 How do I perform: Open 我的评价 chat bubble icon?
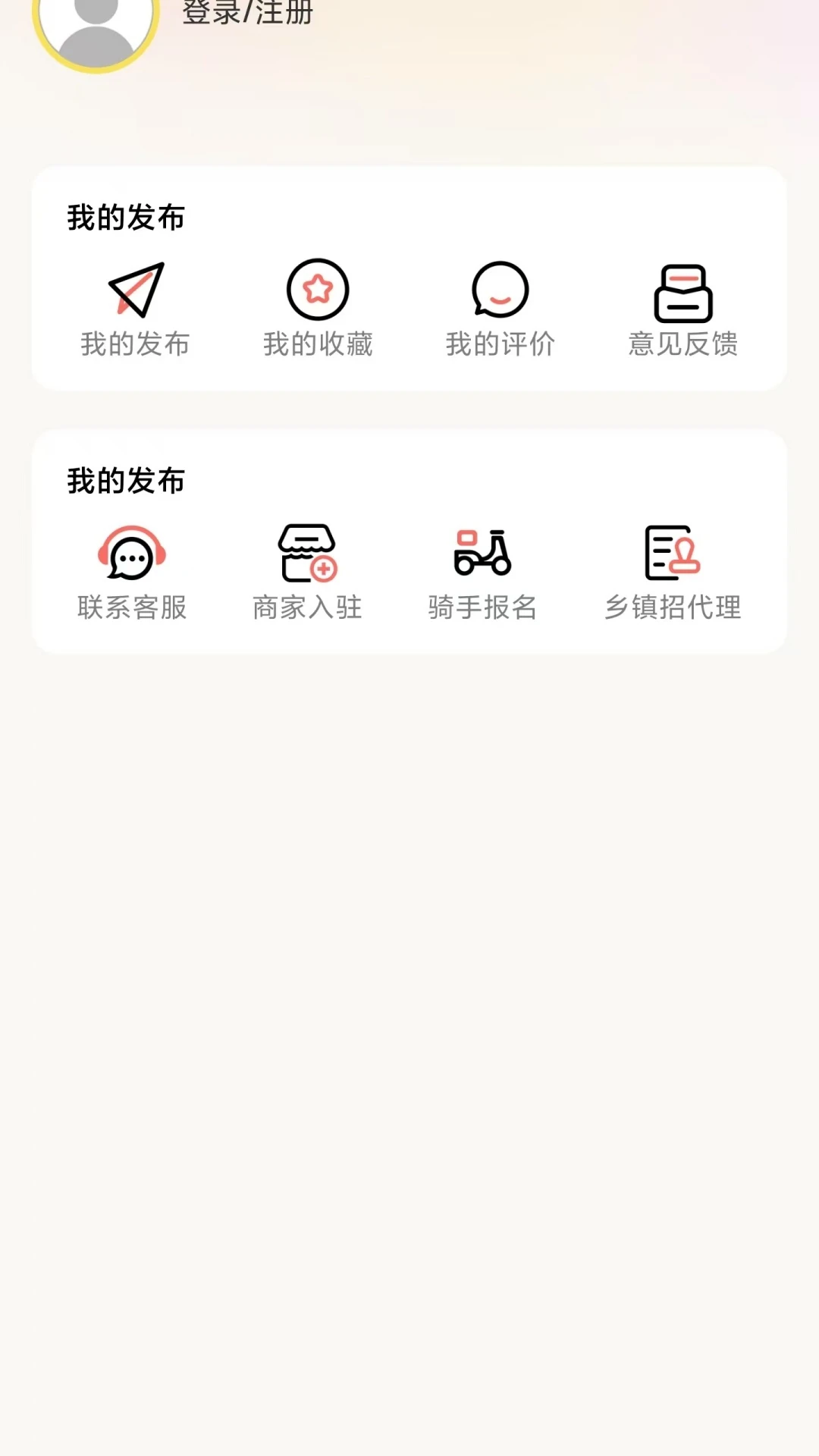[x=500, y=290]
